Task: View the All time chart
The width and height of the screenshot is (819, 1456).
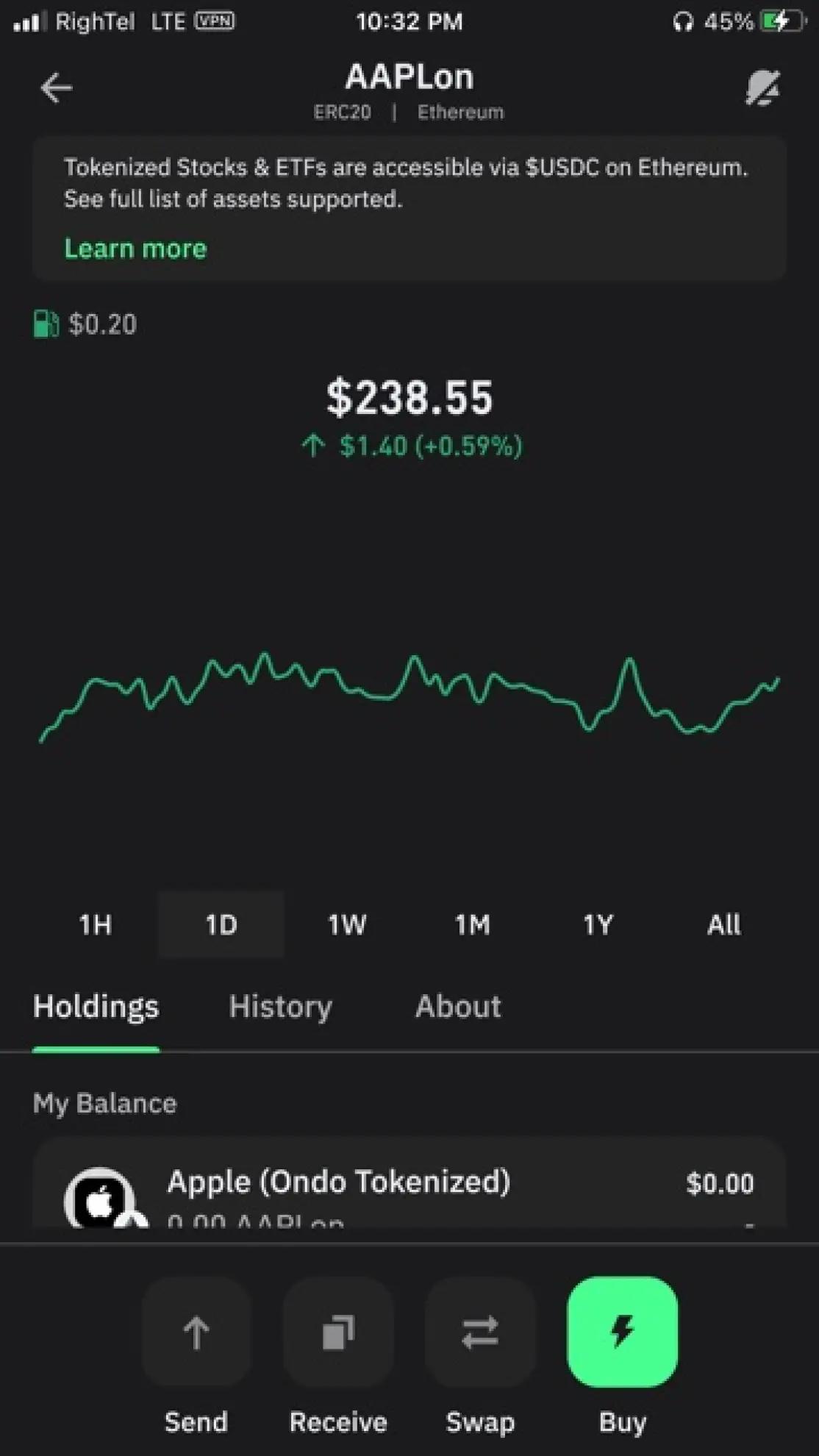Action: 723,924
